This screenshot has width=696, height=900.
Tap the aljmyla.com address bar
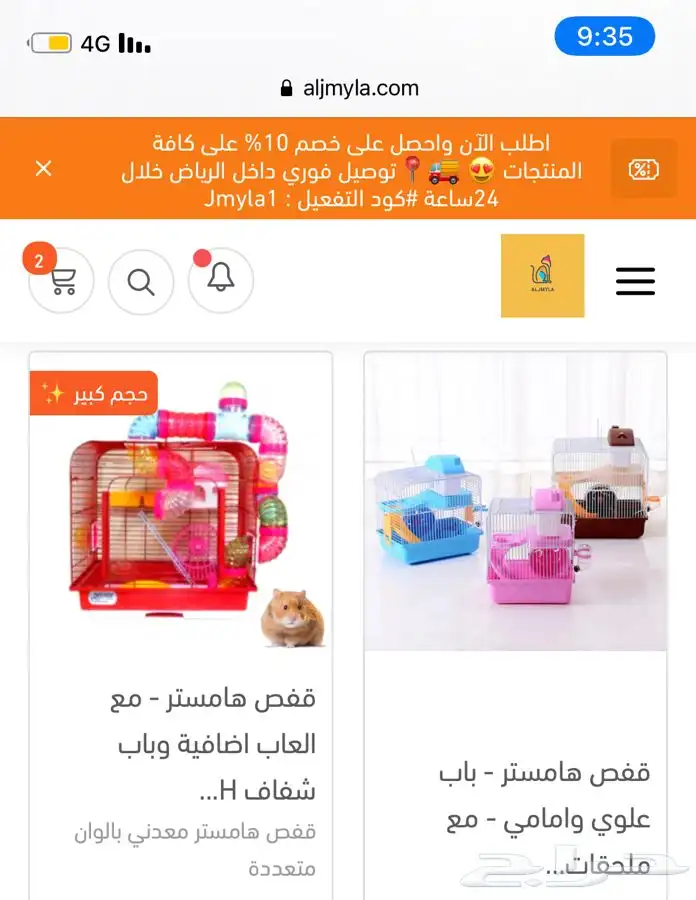click(x=350, y=88)
